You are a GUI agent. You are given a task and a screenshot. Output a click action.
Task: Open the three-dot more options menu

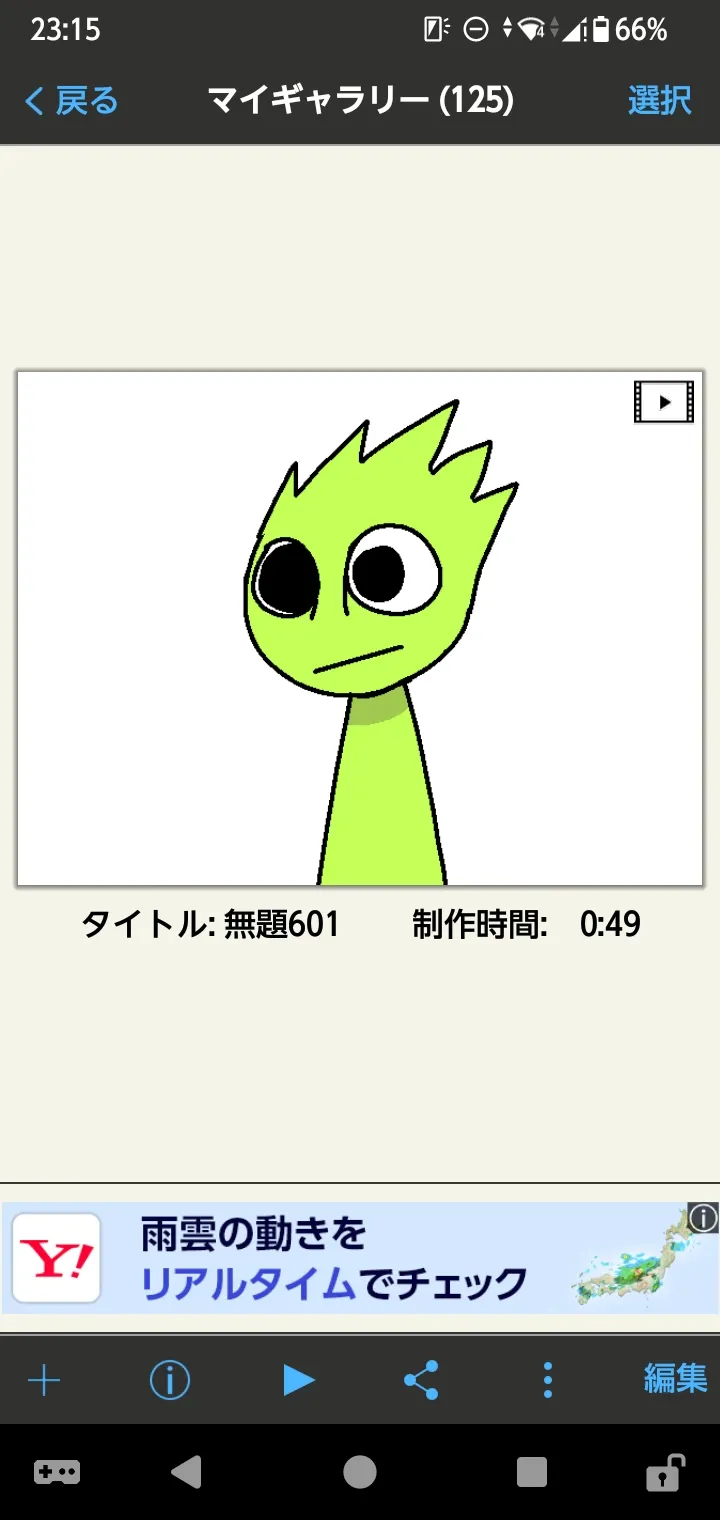click(x=547, y=1381)
